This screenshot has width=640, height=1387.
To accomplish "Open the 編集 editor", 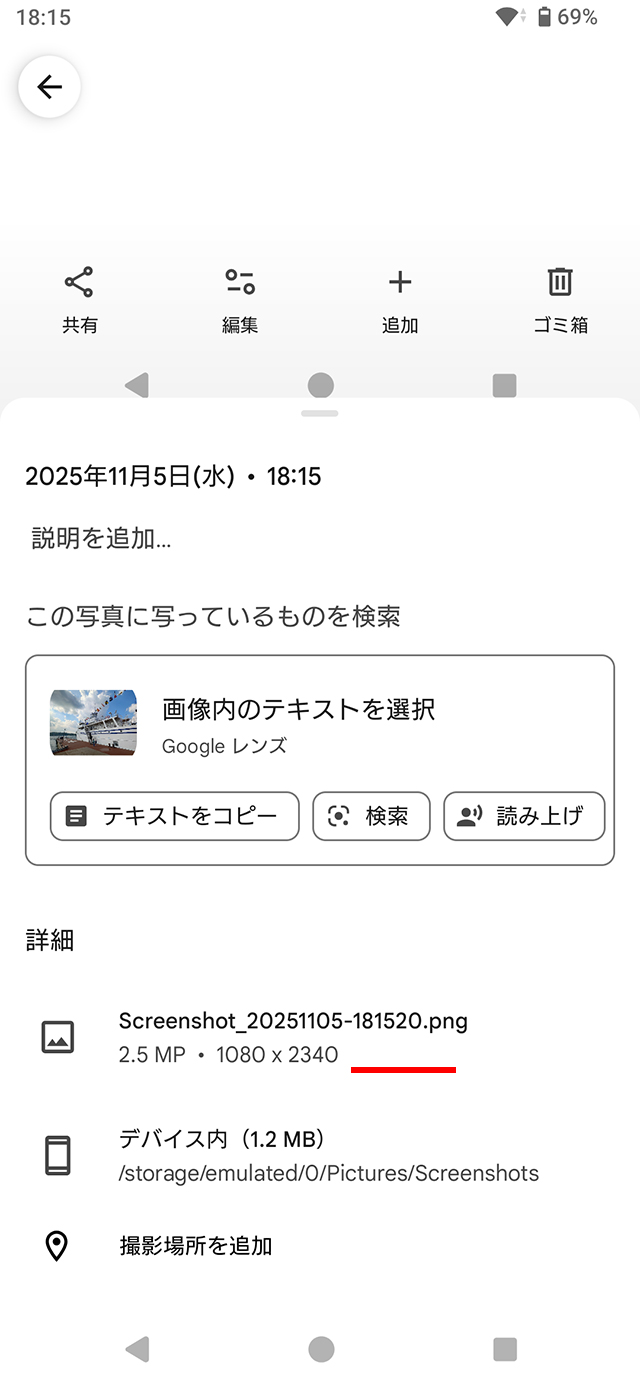I will pyautogui.click(x=240, y=298).
